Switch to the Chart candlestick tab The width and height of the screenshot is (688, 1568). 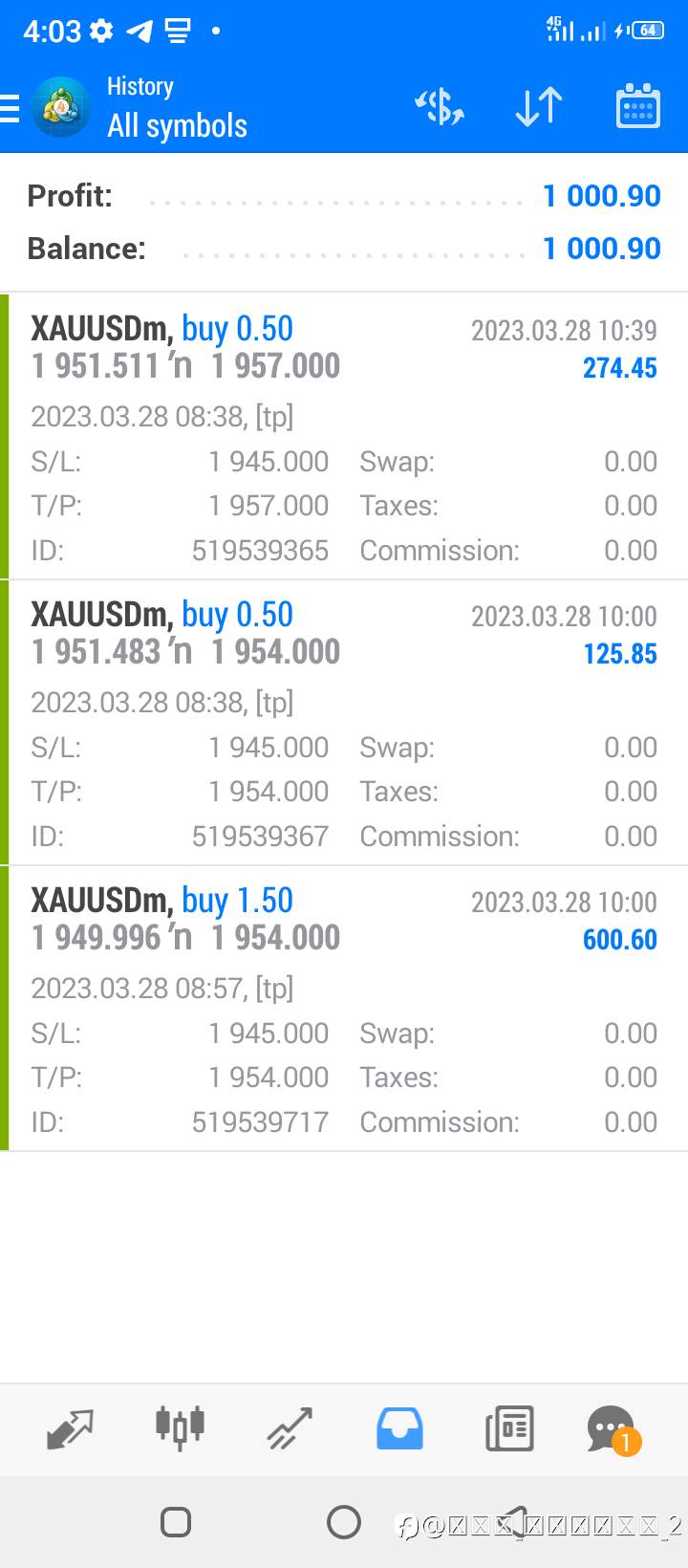[x=180, y=1428]
